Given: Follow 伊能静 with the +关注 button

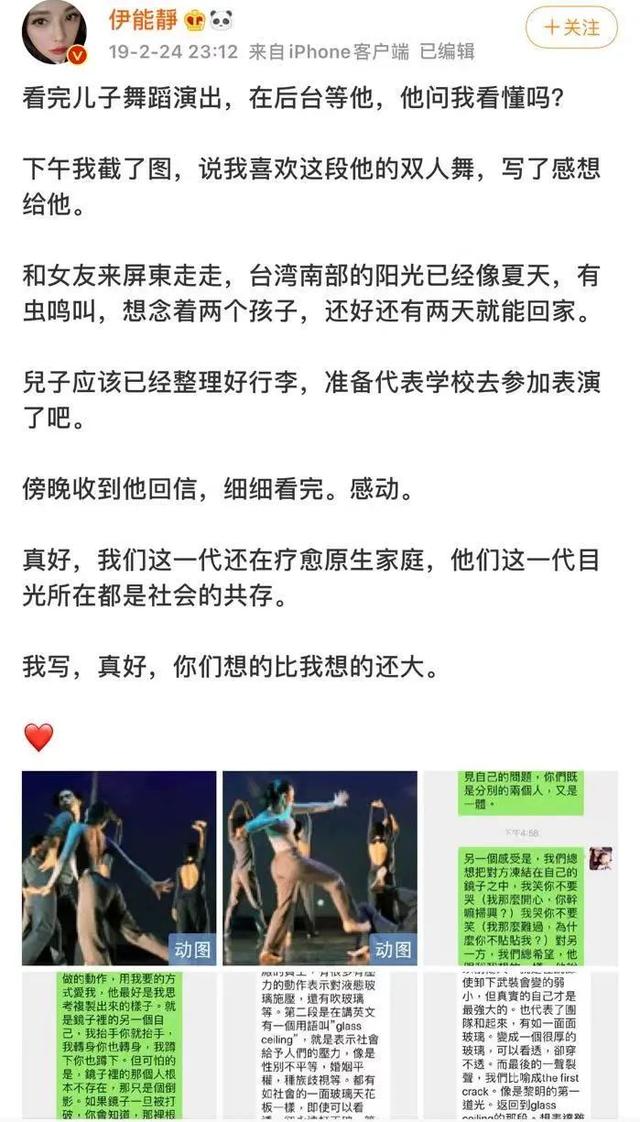Looking at the screenshot, I should tap(573, 27).
